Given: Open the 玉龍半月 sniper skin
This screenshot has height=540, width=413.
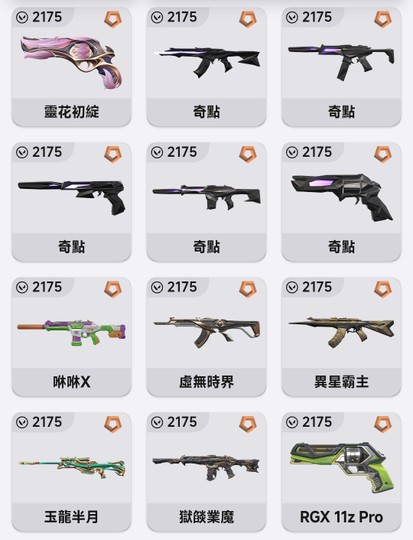Looking at the screenshot, I should point(71,472).
